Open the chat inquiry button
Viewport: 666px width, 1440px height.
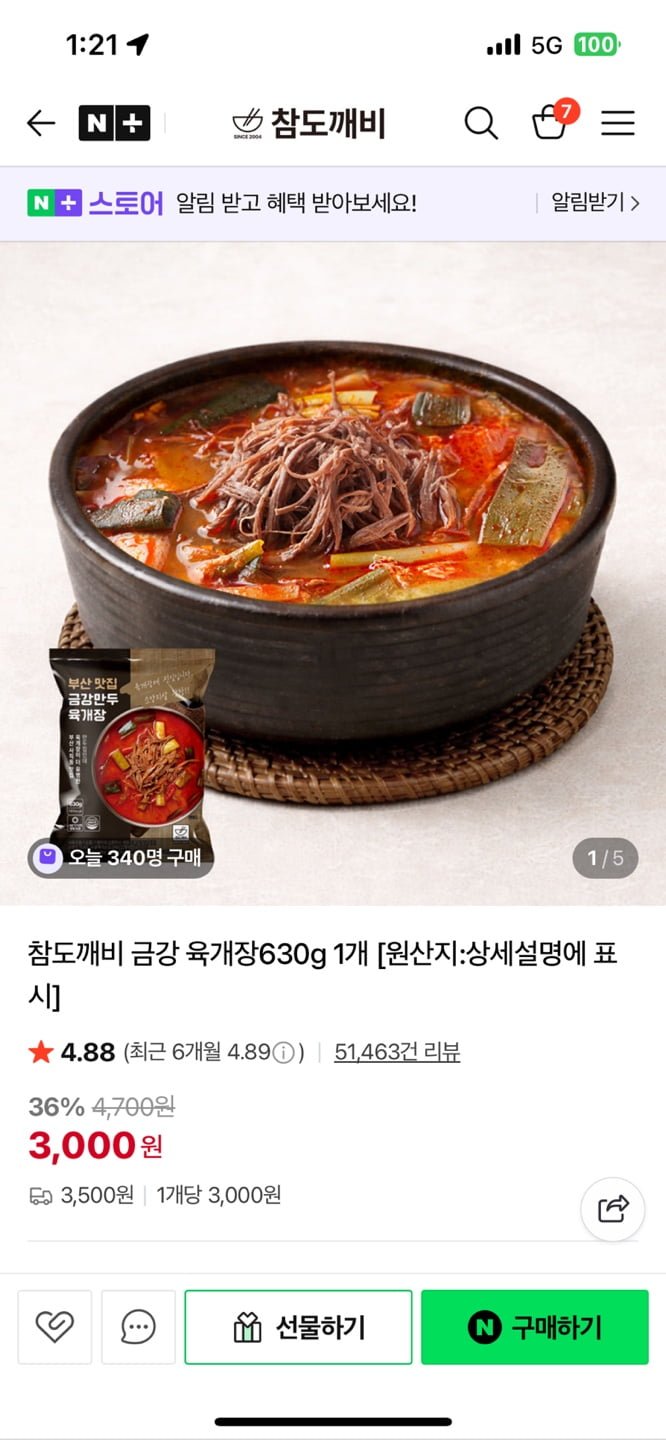[x=138, y=1327]
